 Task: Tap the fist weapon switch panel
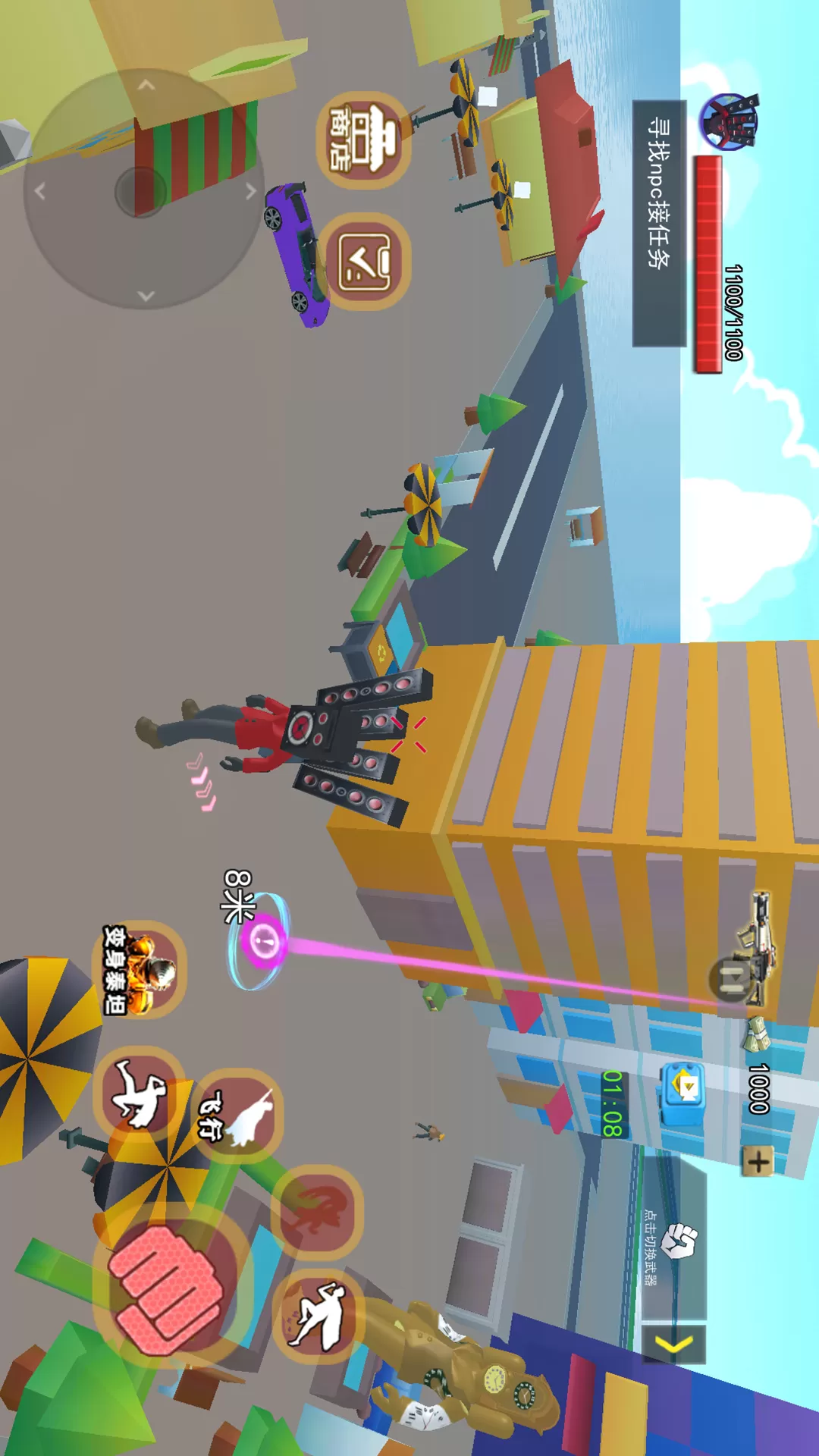tap(675, 1238)
